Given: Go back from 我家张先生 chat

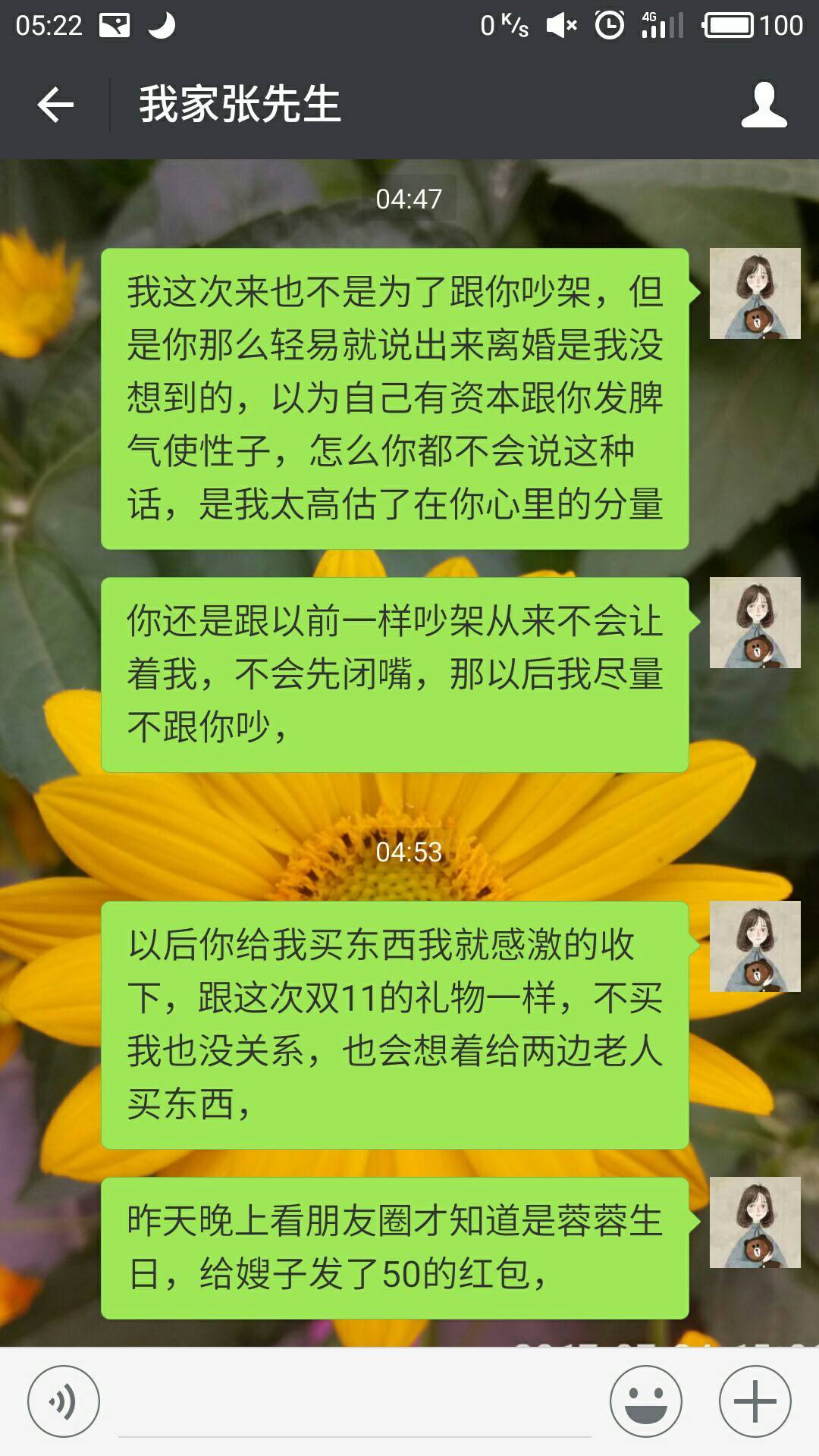Looking at the screenshot, I should click(55, 105).
